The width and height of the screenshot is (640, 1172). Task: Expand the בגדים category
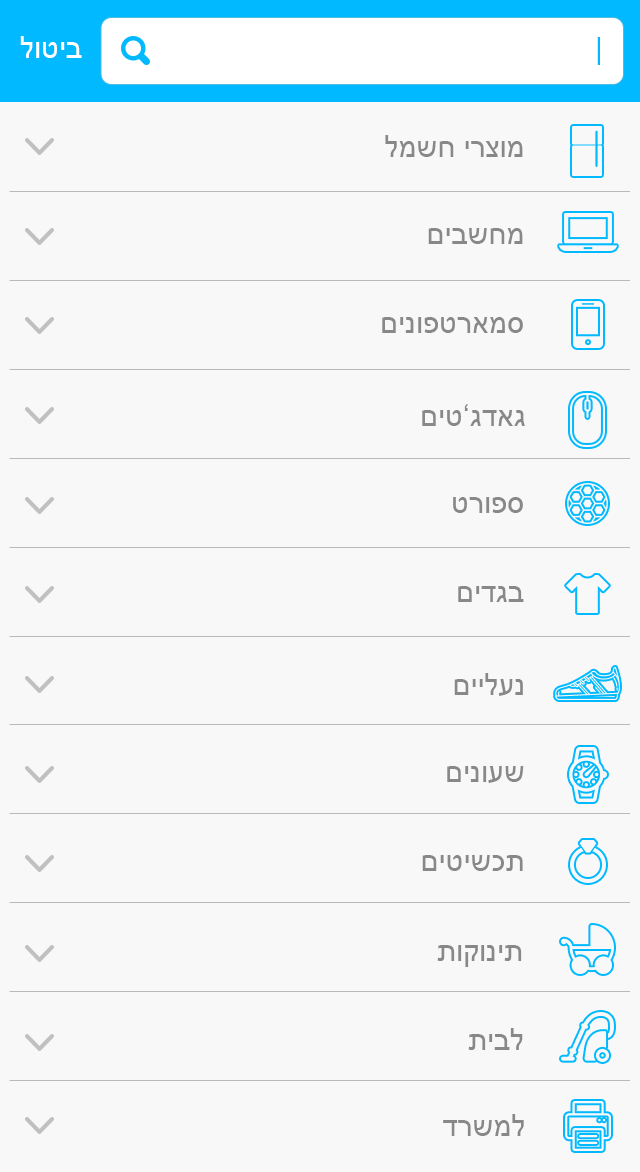(39, 594)
